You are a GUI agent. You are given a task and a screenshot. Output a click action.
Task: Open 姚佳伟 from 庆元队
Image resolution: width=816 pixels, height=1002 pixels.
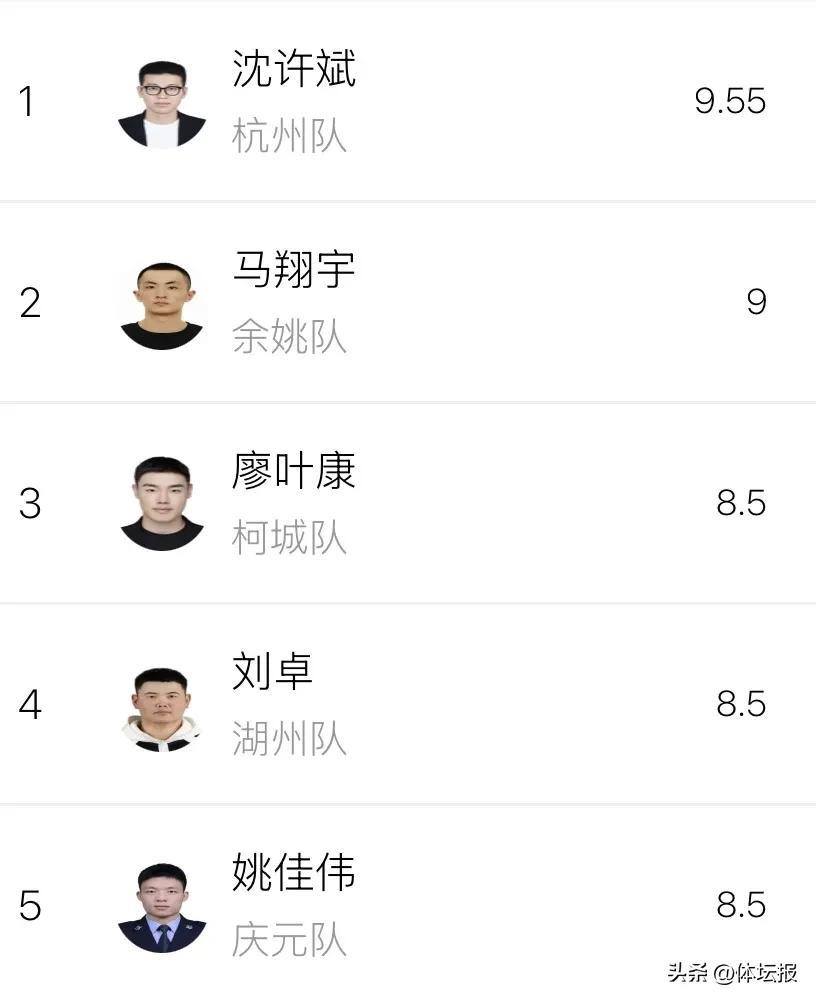coord(294,874)
